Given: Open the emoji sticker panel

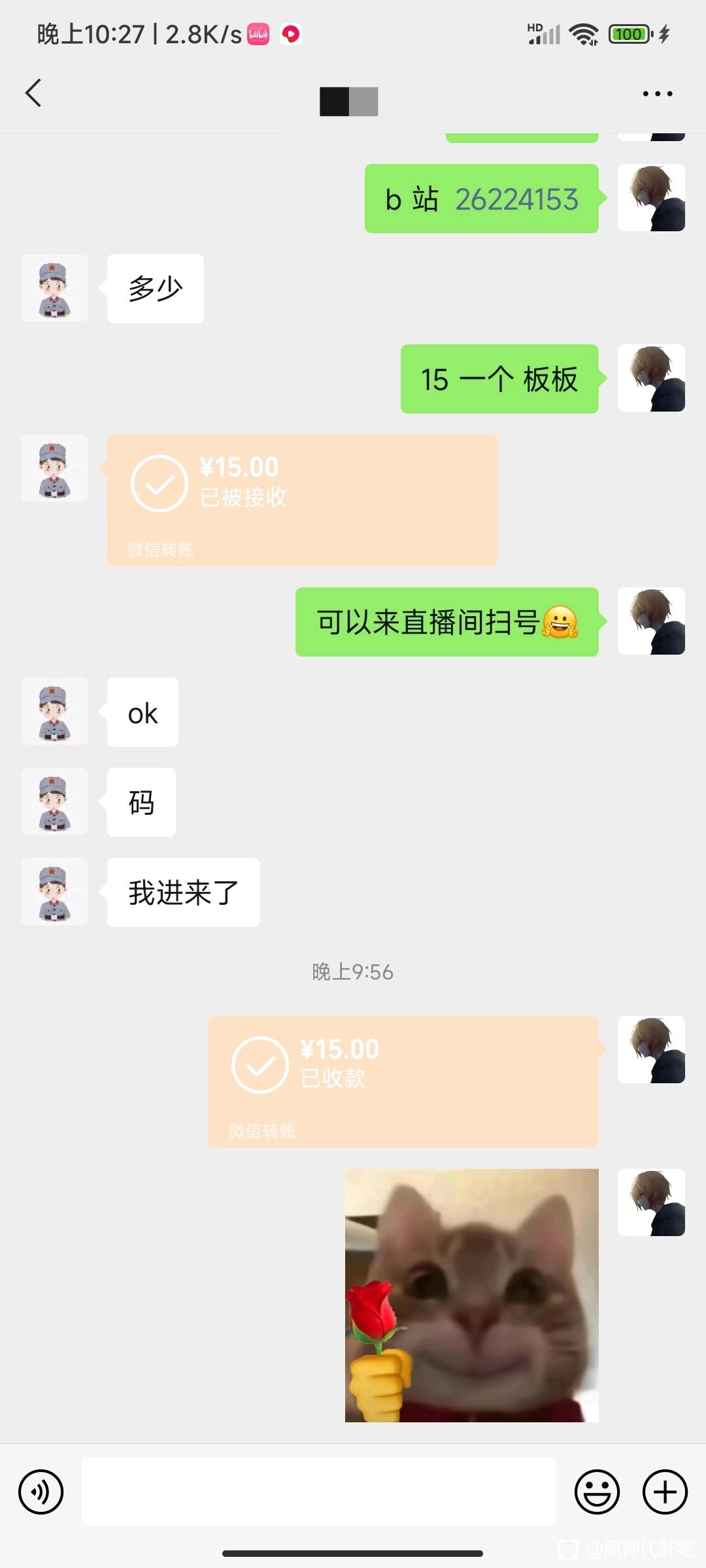Looking at the screenshot, I should pyautogui.click(x=597, y=1492).
